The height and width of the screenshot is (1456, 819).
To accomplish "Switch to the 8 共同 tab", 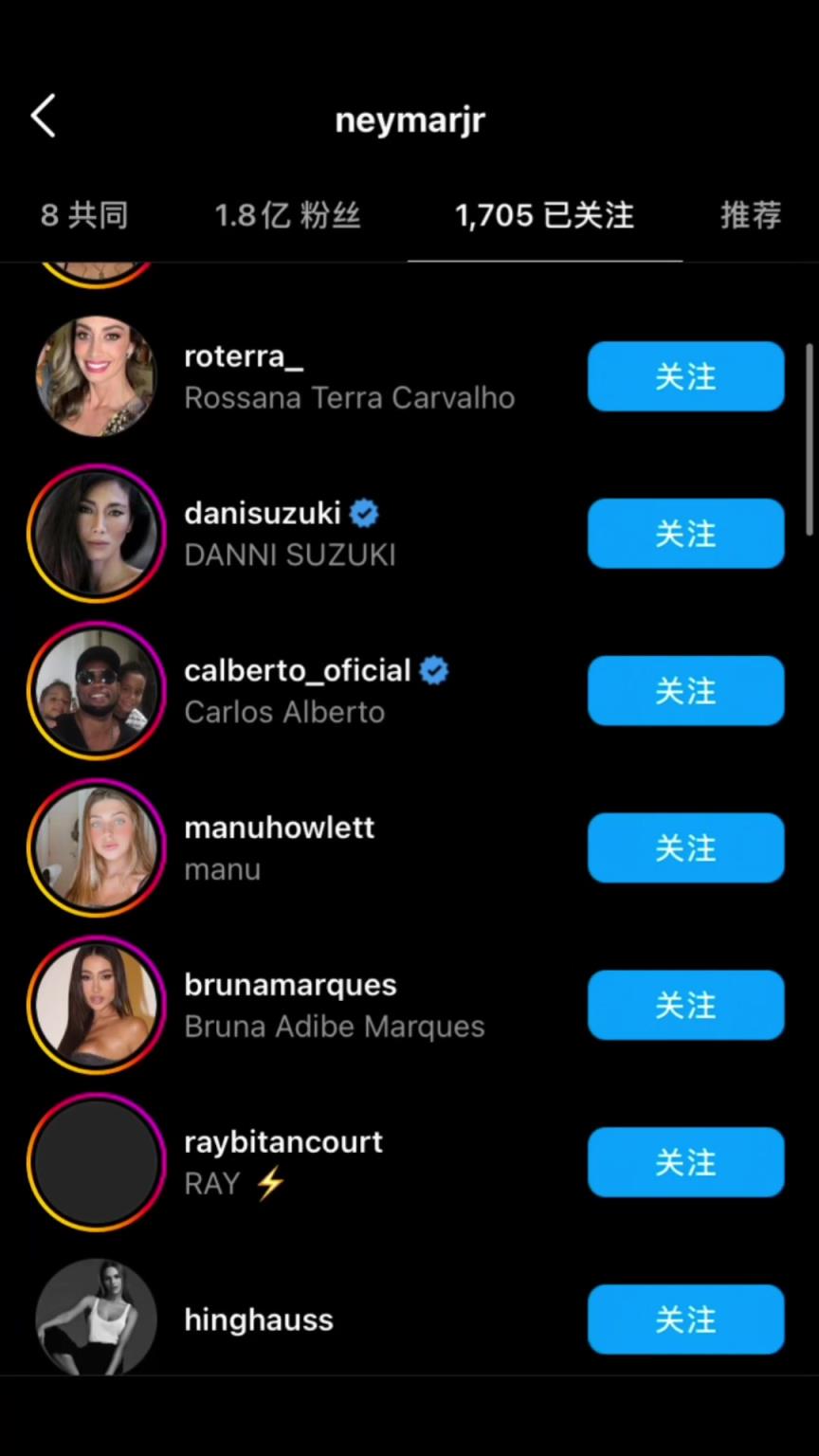I will click(x=83, y=216).
